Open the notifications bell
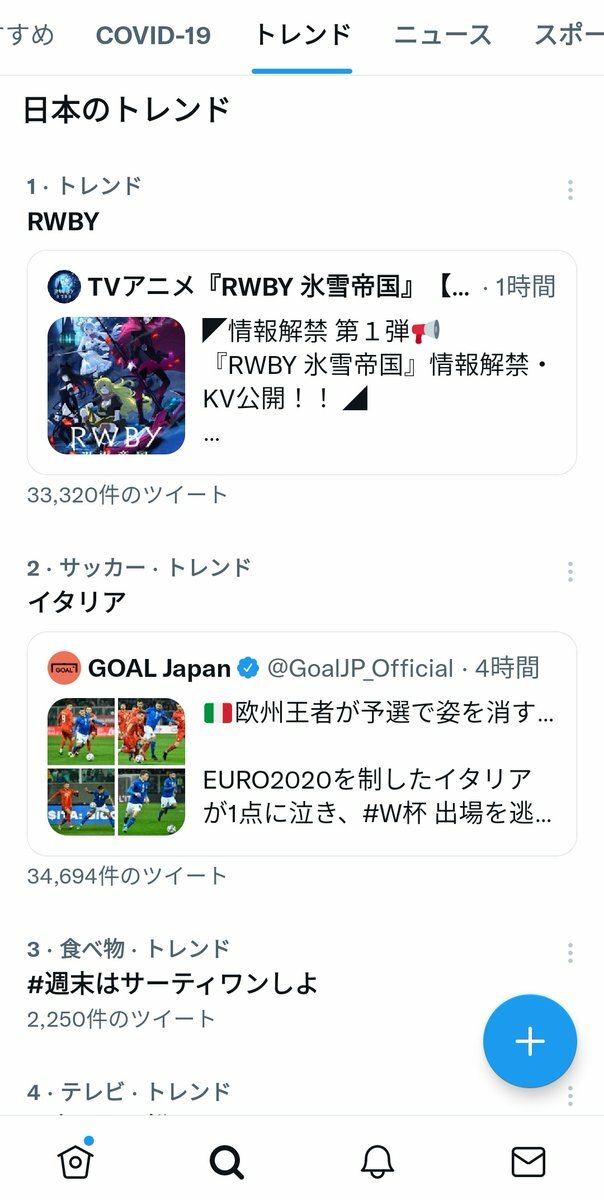604x1200 pixels. [x=377, y=1161]
